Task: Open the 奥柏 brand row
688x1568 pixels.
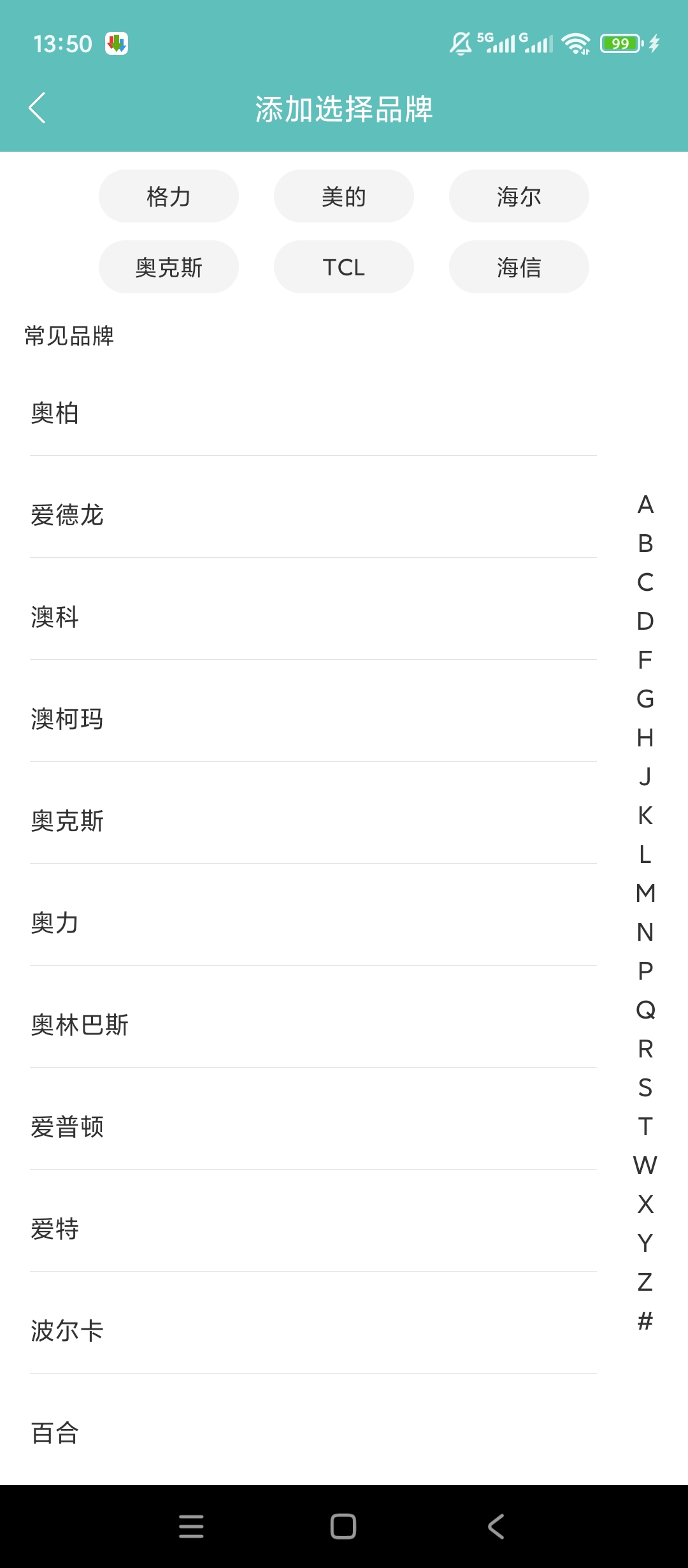Action: point(313,413)
